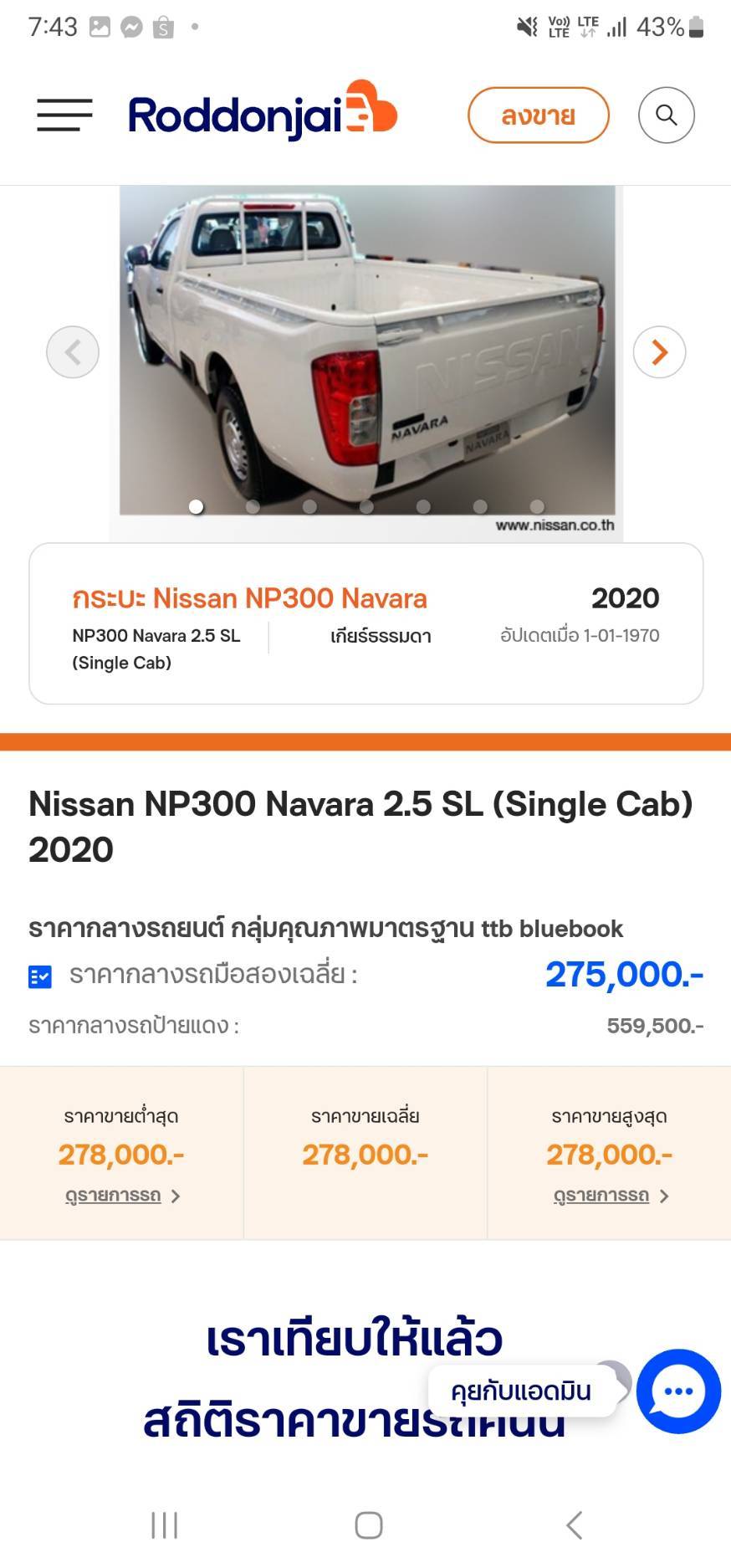This screenshot has width=731, height=1568.
Task: Open the hamburger drawer menu
Action: 64,115
